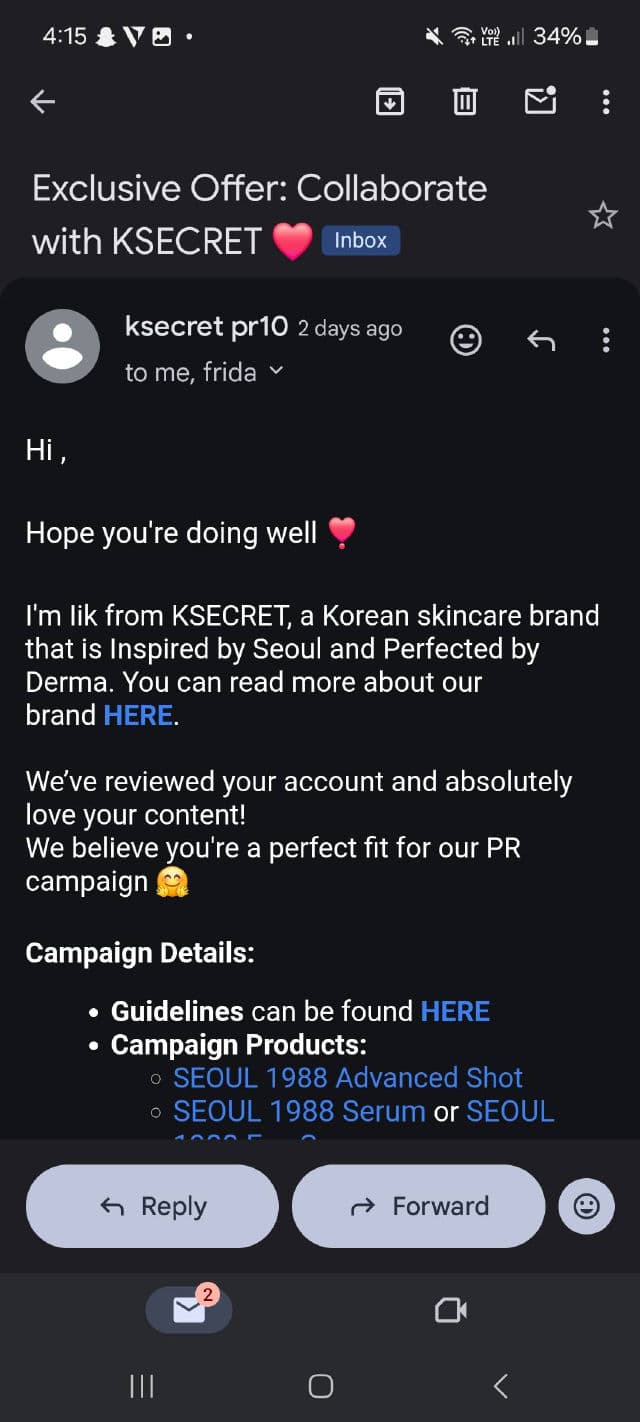640x1422 pixels.
Task: Star this KSECRET email
Action: pyautogui.click(x=603, y=215)
